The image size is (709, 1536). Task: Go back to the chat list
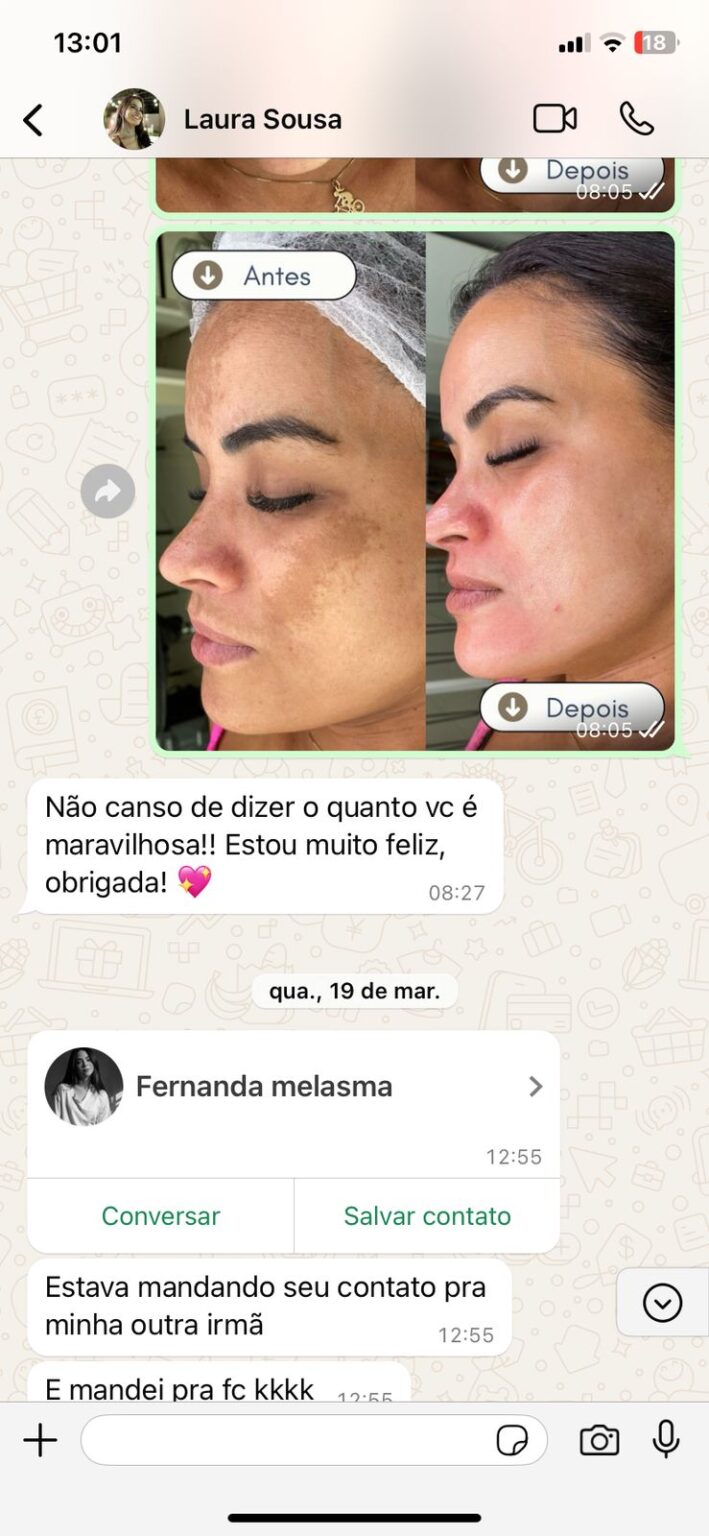[x=33, y=120]
